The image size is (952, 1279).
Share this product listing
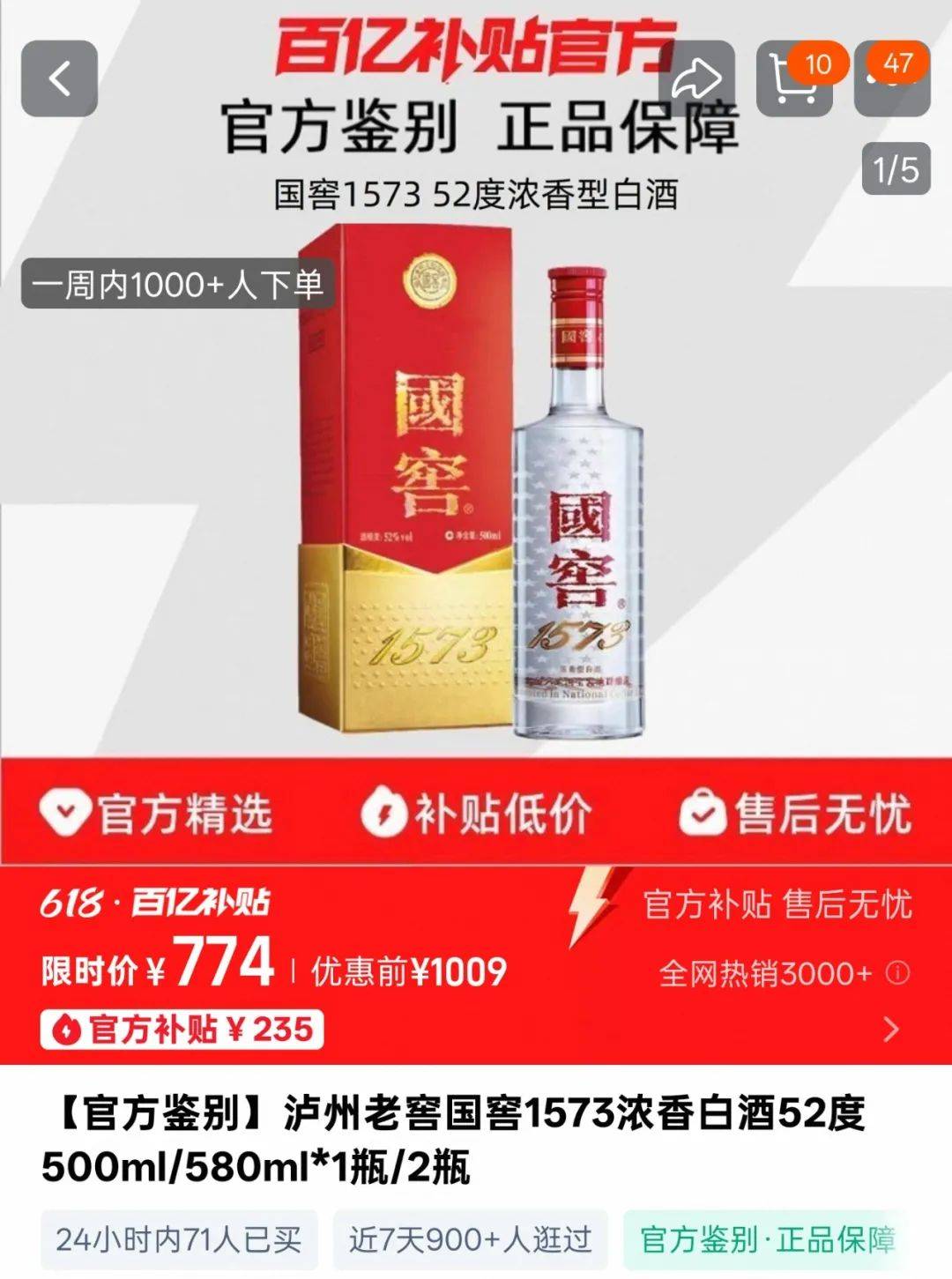696,79
